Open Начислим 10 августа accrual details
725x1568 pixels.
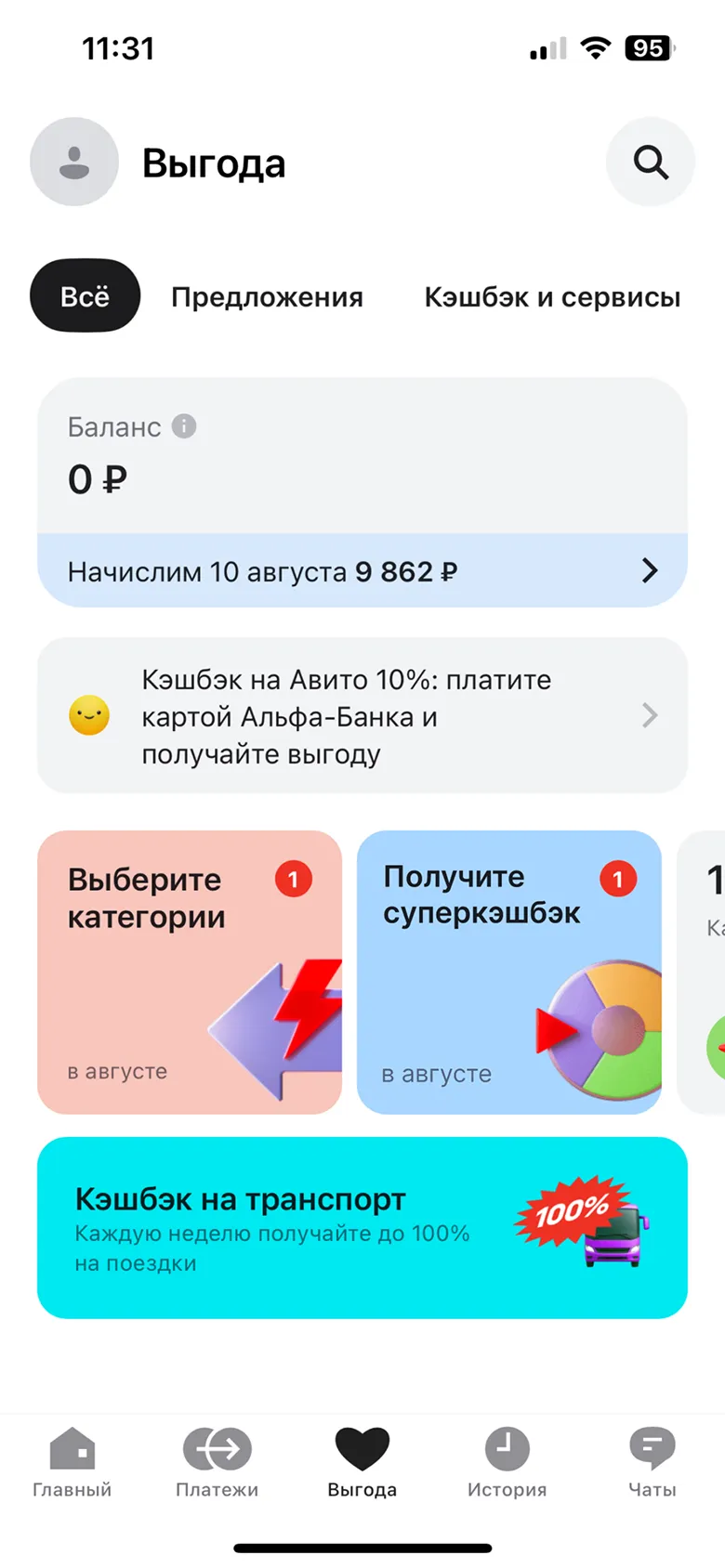coord(362,571)
